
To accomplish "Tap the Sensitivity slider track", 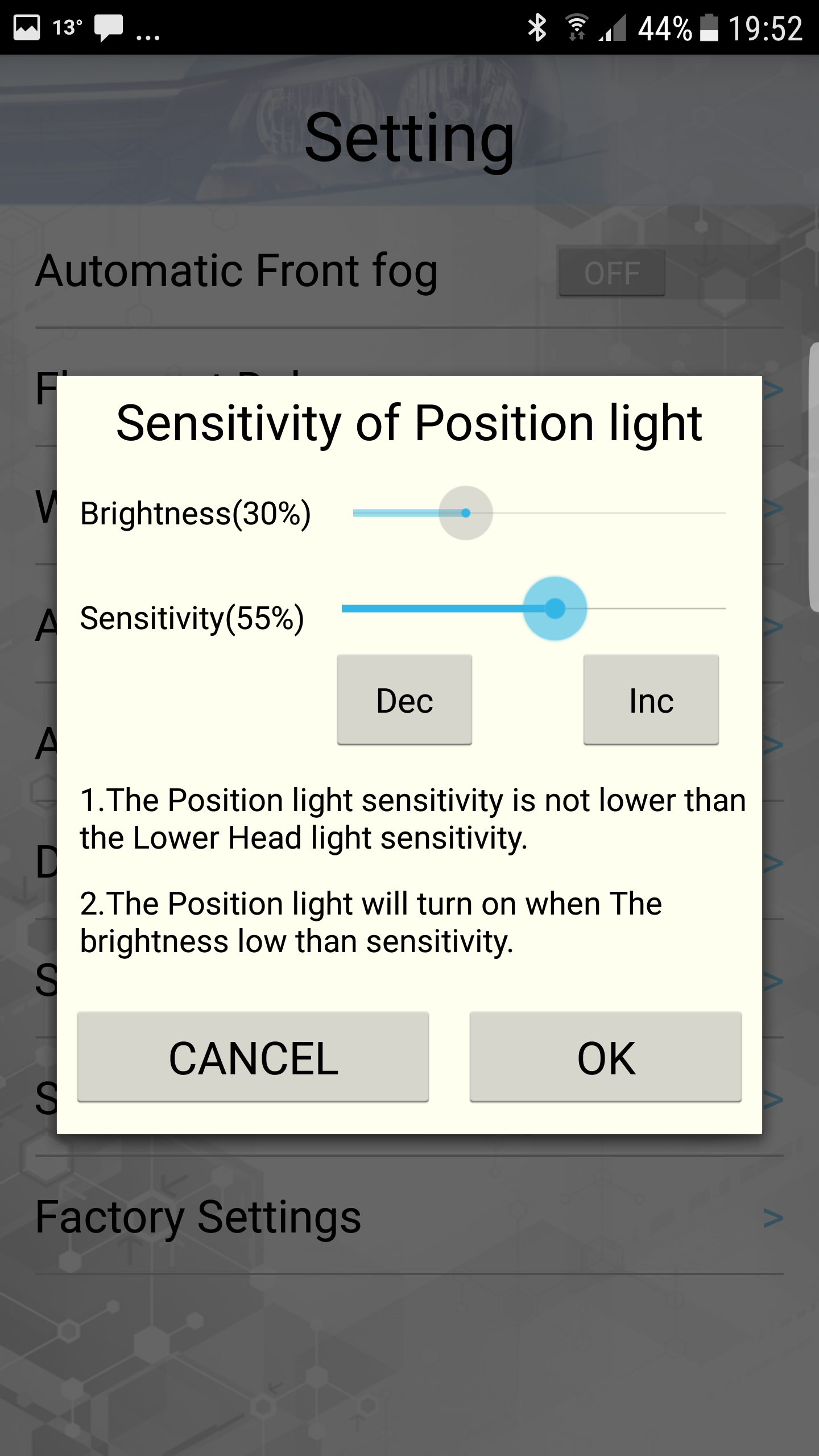I will coord(533,609).
